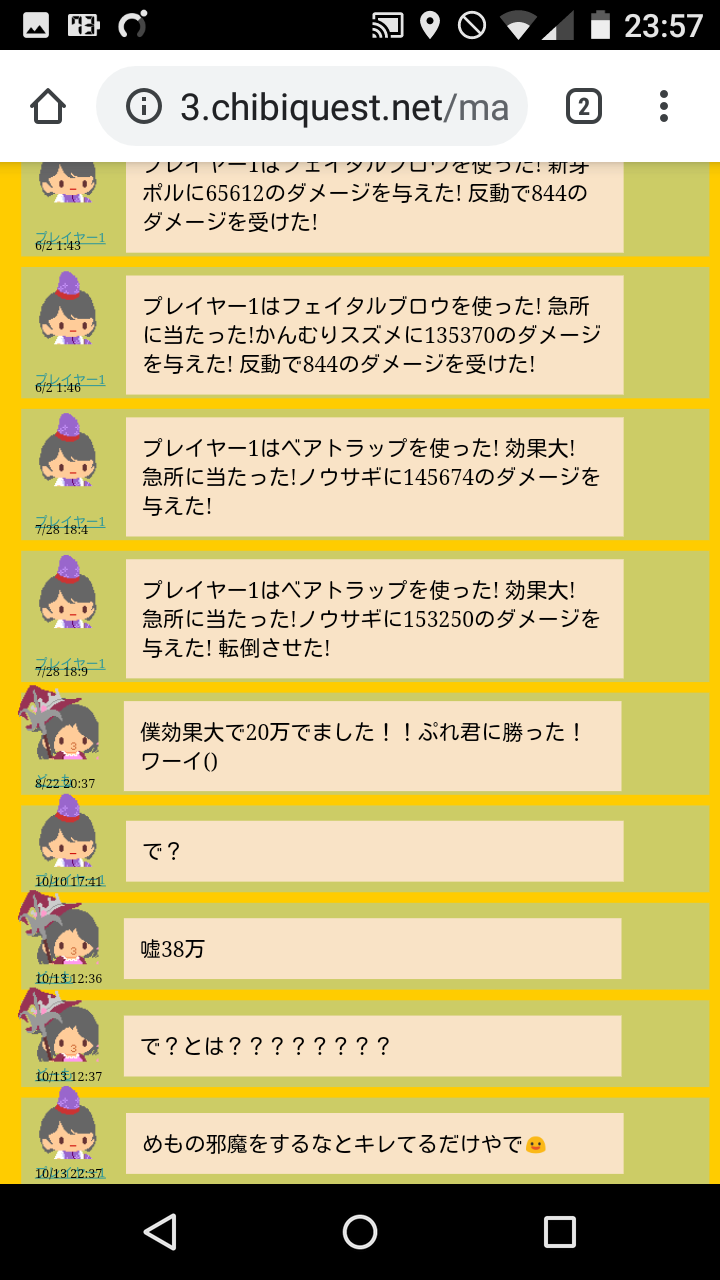Image resolution: width=720 pixels, height=1280 pixels.
Task: Open the recent apps overview
Action: tap(559, 1232)
